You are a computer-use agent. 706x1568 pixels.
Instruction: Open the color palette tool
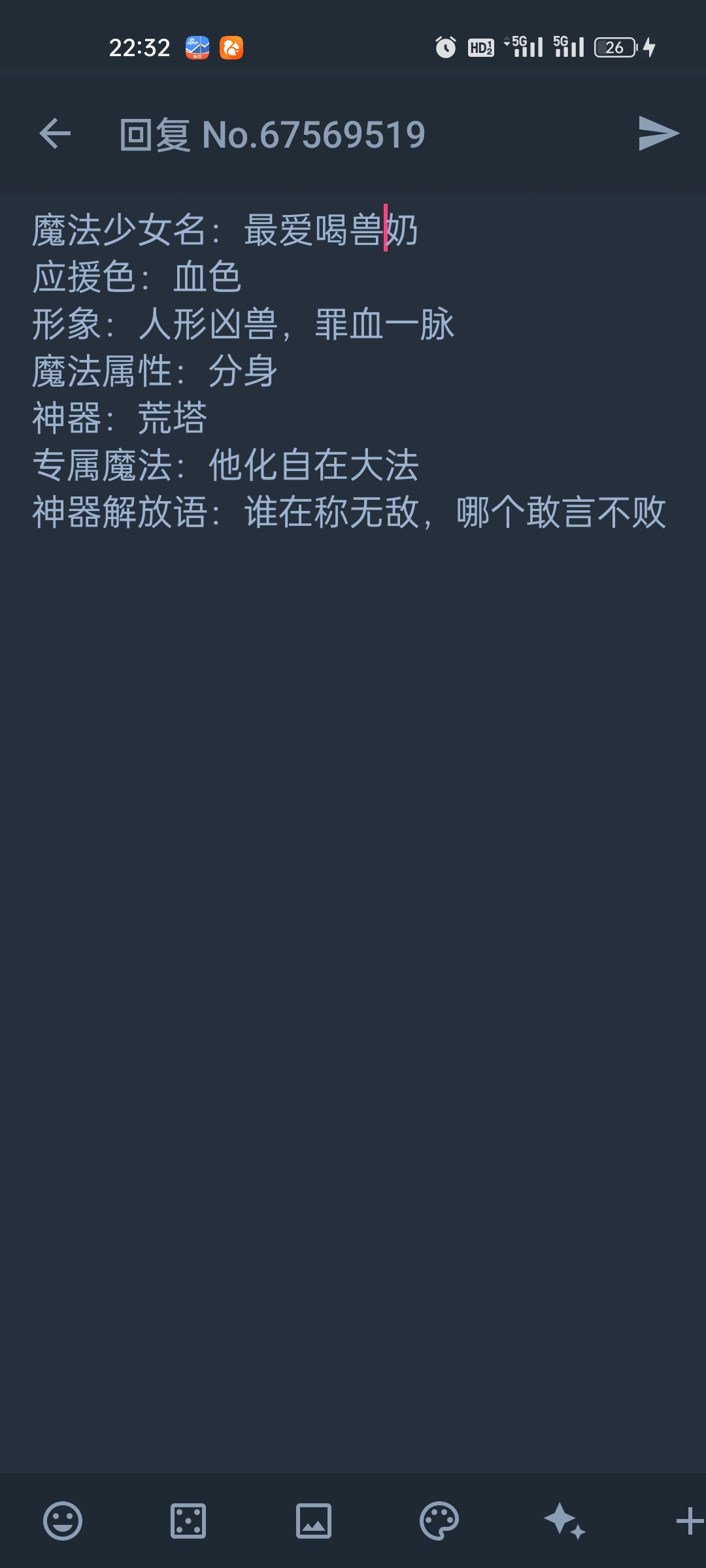click(x=439, y=1521)
